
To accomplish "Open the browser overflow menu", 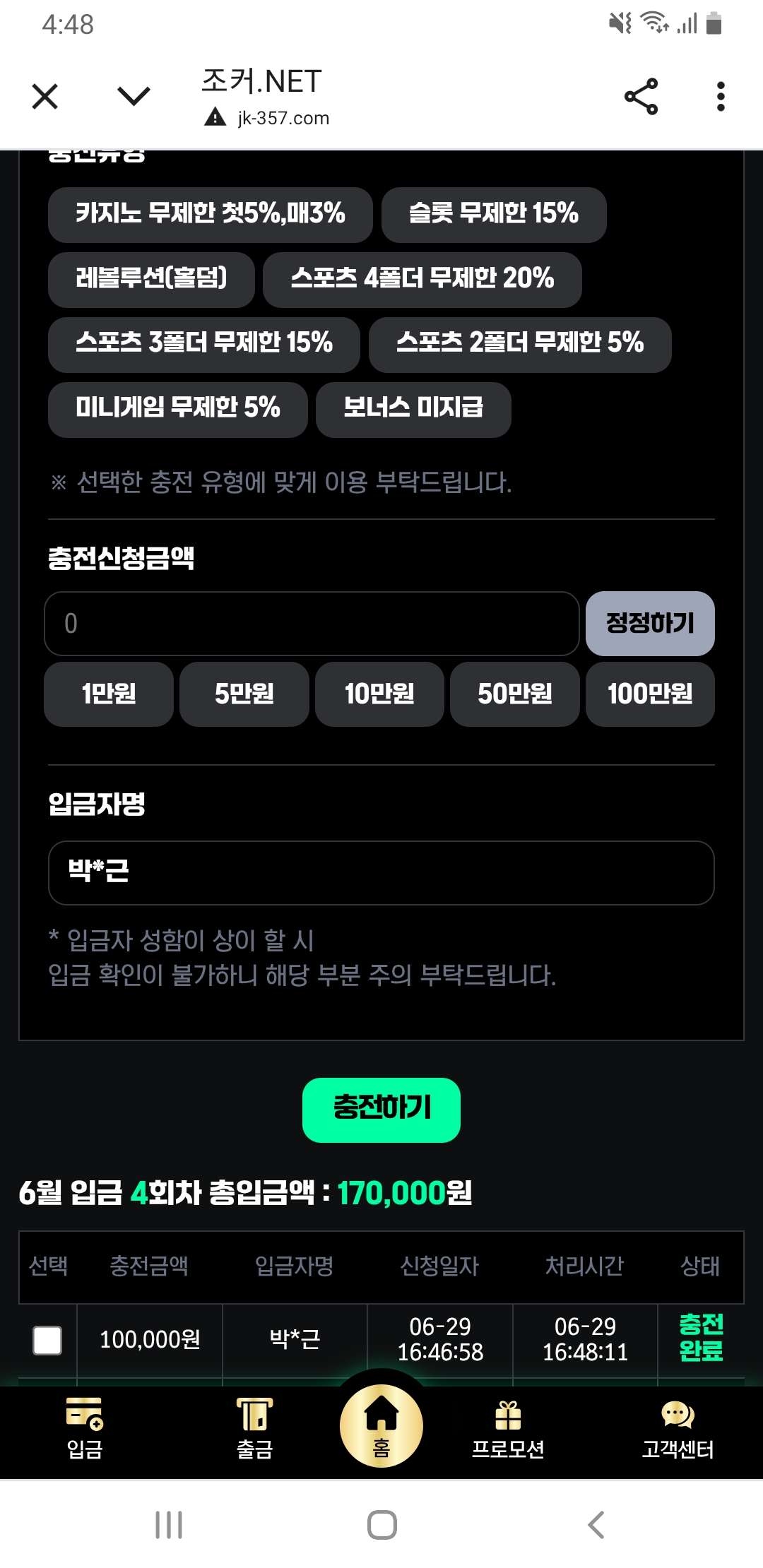I will point(720,97).
